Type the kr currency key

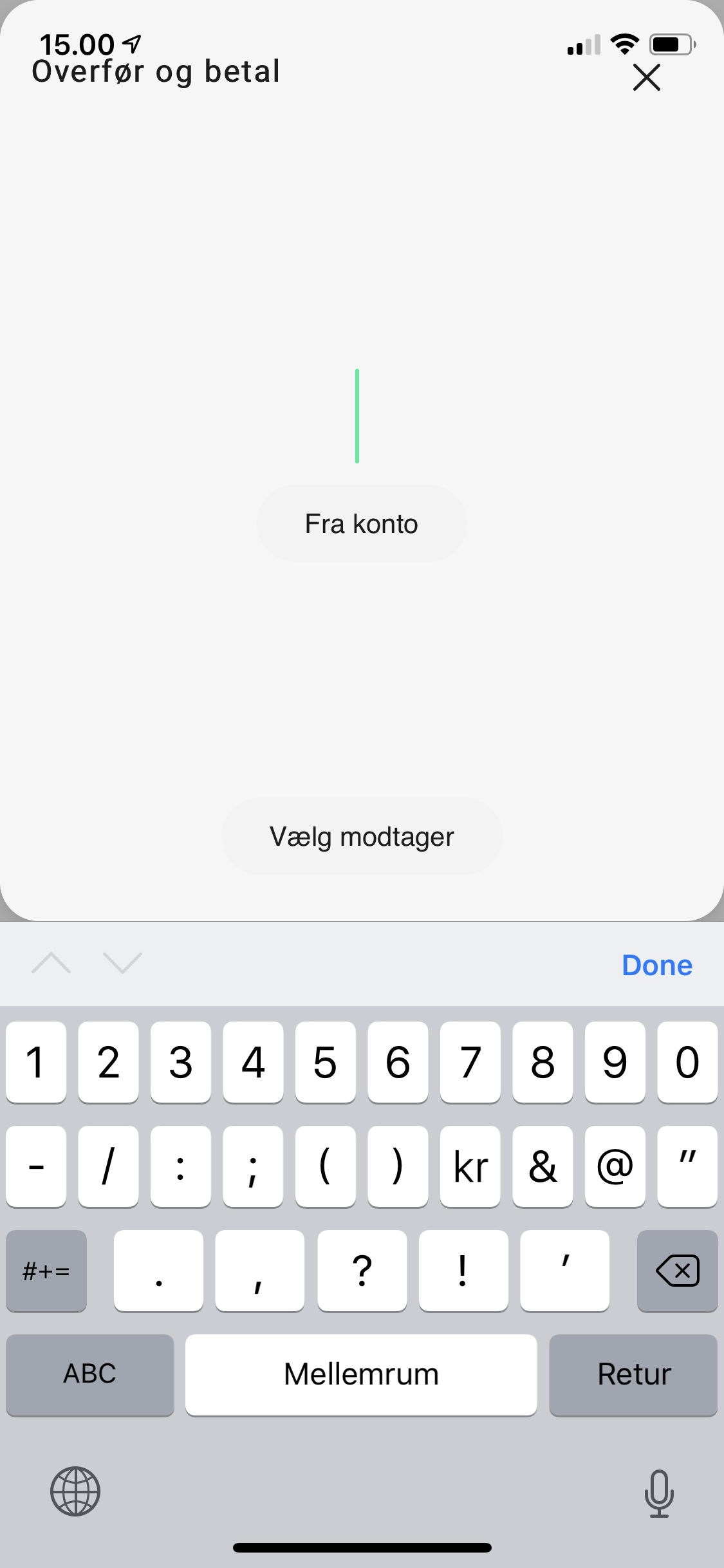coord(470,1166)
